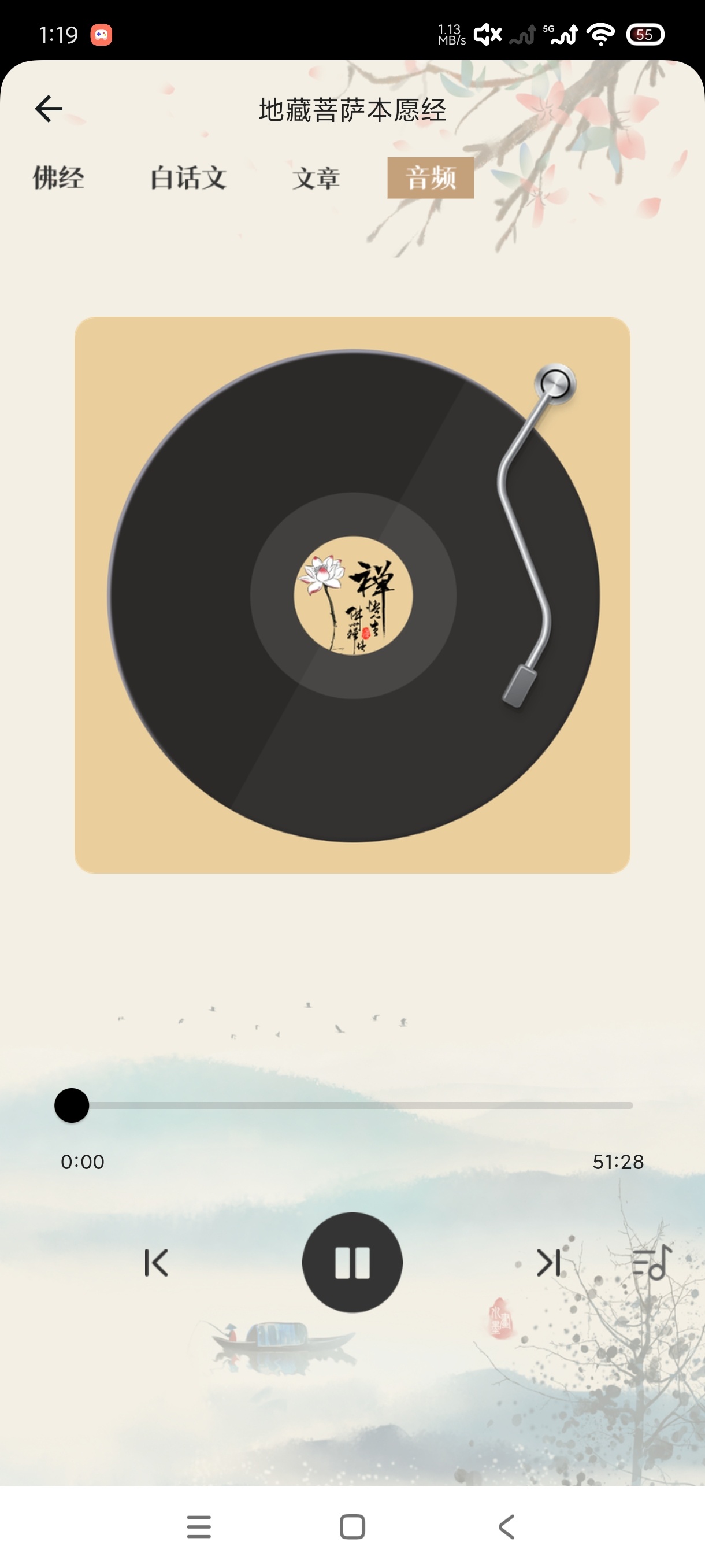This screenshot has width=705, height=1568.
Task: Skip to the previous track
Action: click(x=155, y=1262)
